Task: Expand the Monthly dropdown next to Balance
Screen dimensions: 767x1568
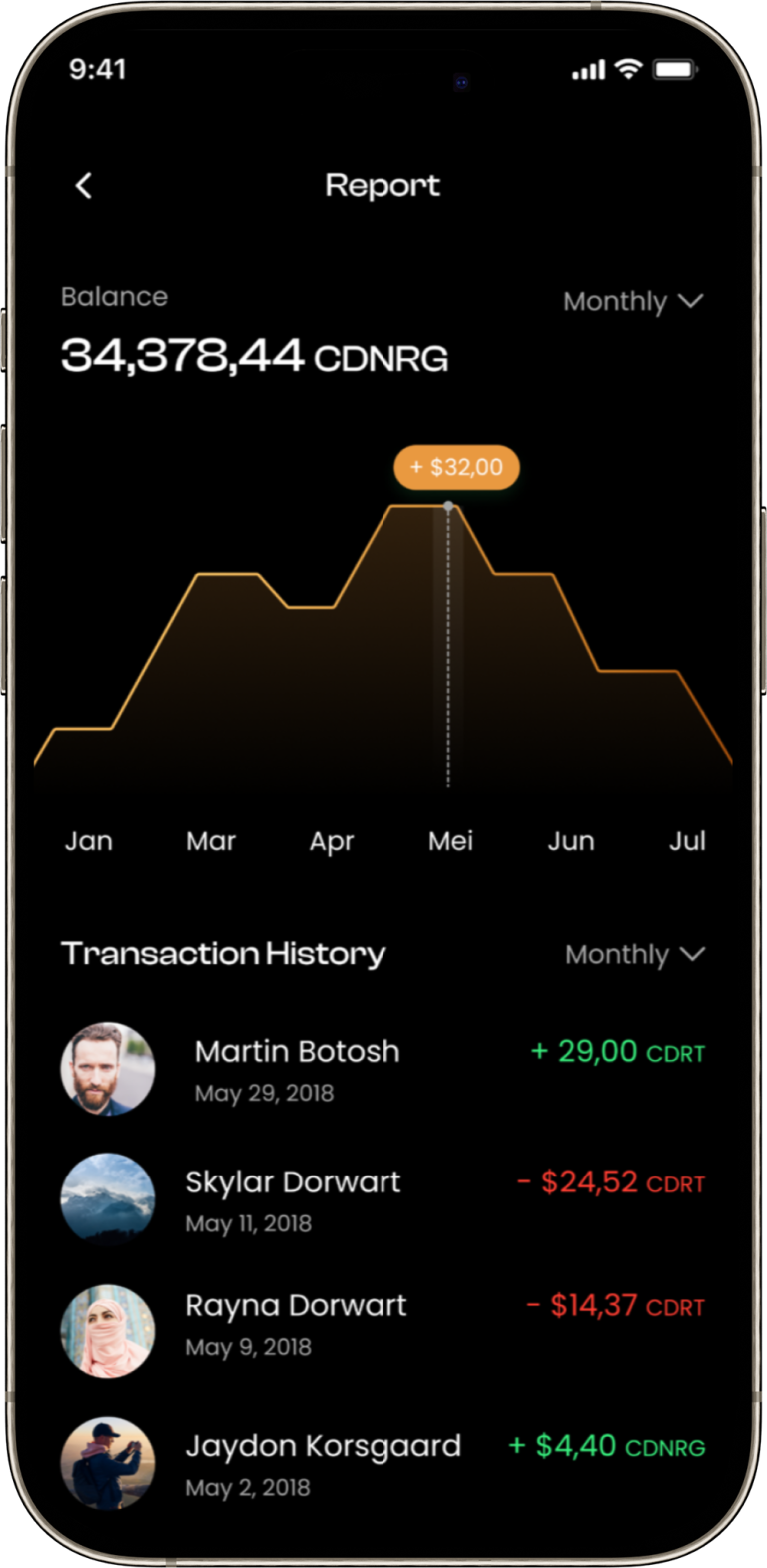Action: pos(633,301)
